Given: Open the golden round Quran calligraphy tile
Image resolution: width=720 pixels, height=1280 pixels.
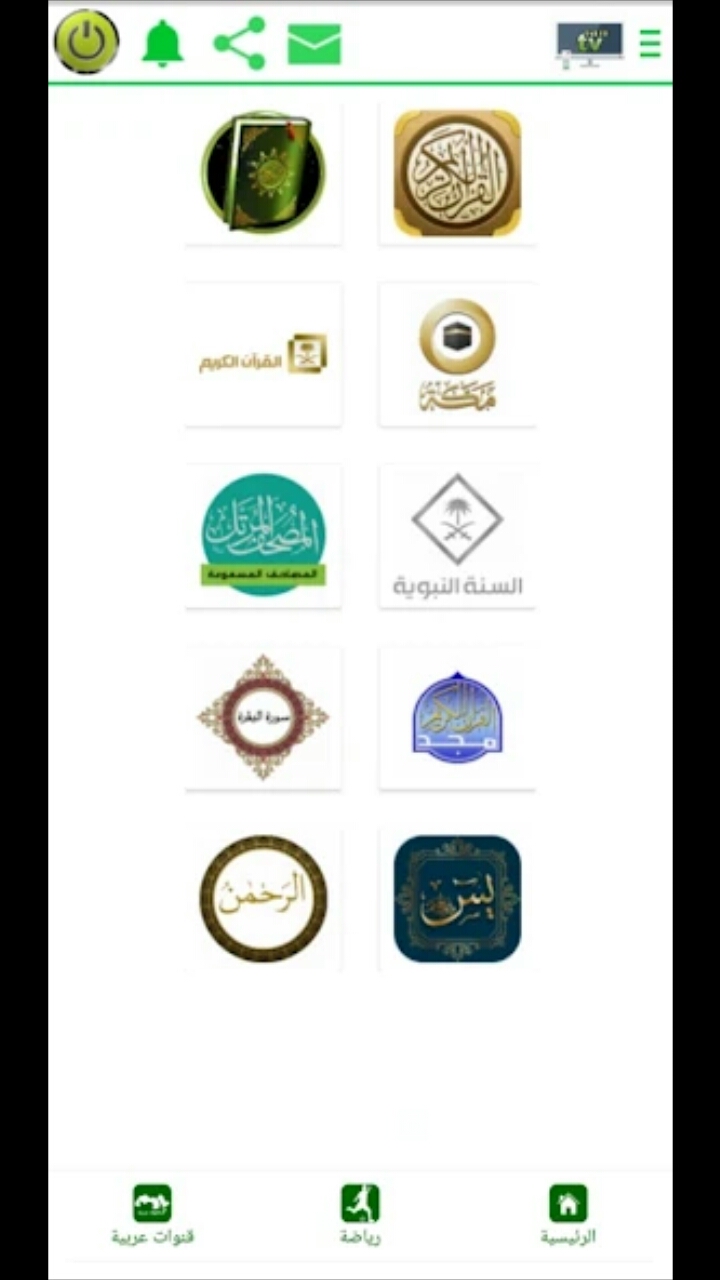Looking at the screenshot, I should [457, 173].
